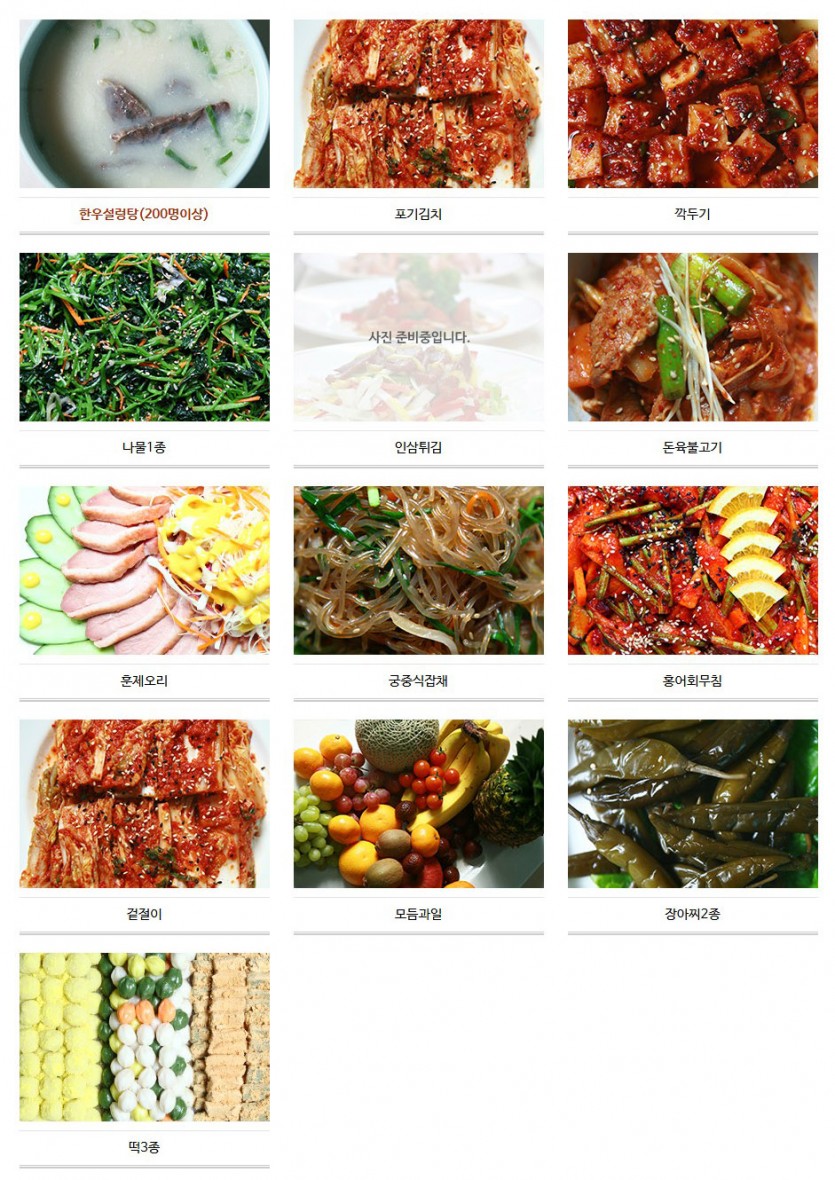The image size is (835, 1180).
Task: Select the 궁중식잡채 menu item
Action: click(x=418, y=570)
